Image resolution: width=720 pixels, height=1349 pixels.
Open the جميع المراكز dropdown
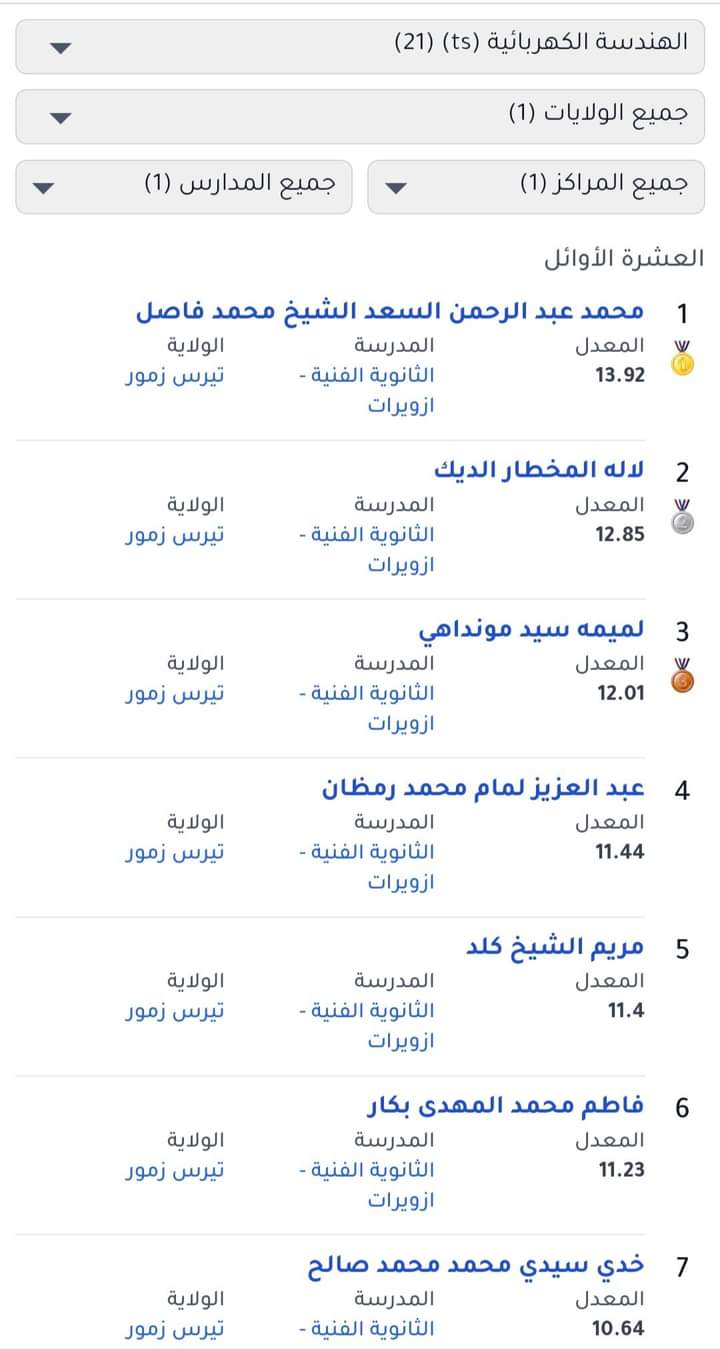point(536,186)
